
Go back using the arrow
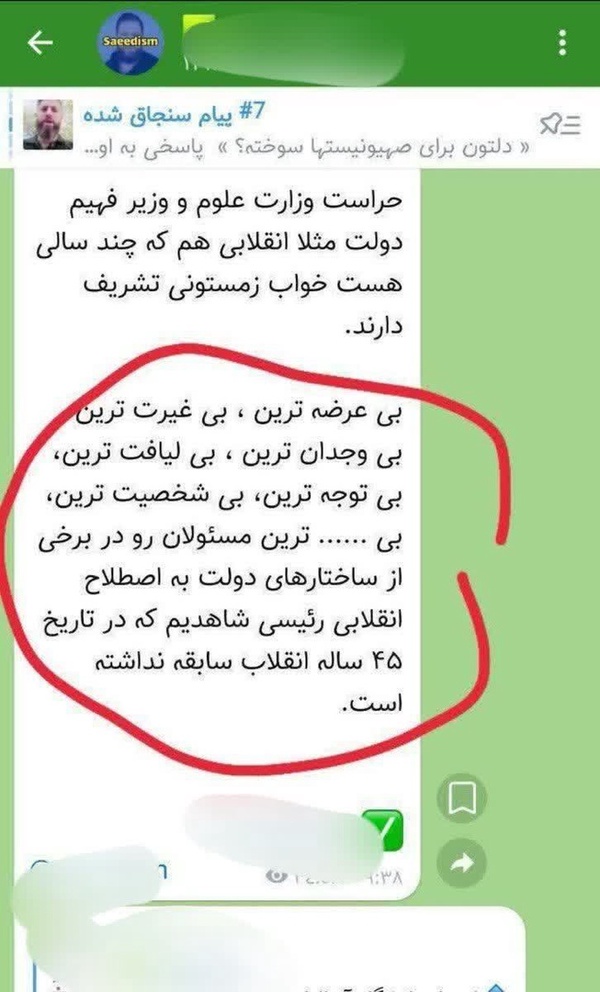click(40, 43)
